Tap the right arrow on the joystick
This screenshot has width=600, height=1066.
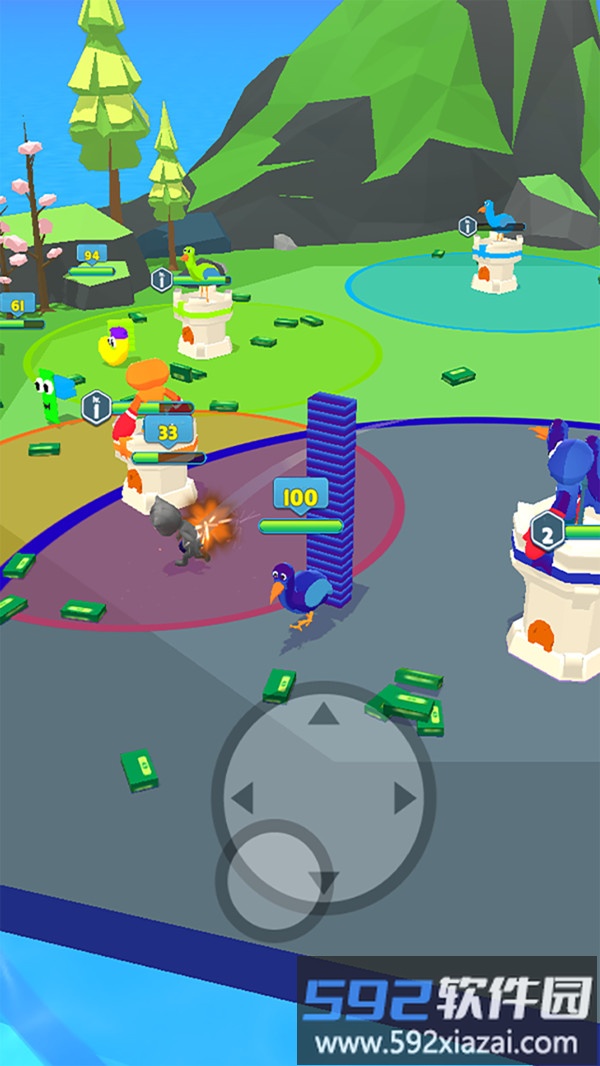coord(404,798)
